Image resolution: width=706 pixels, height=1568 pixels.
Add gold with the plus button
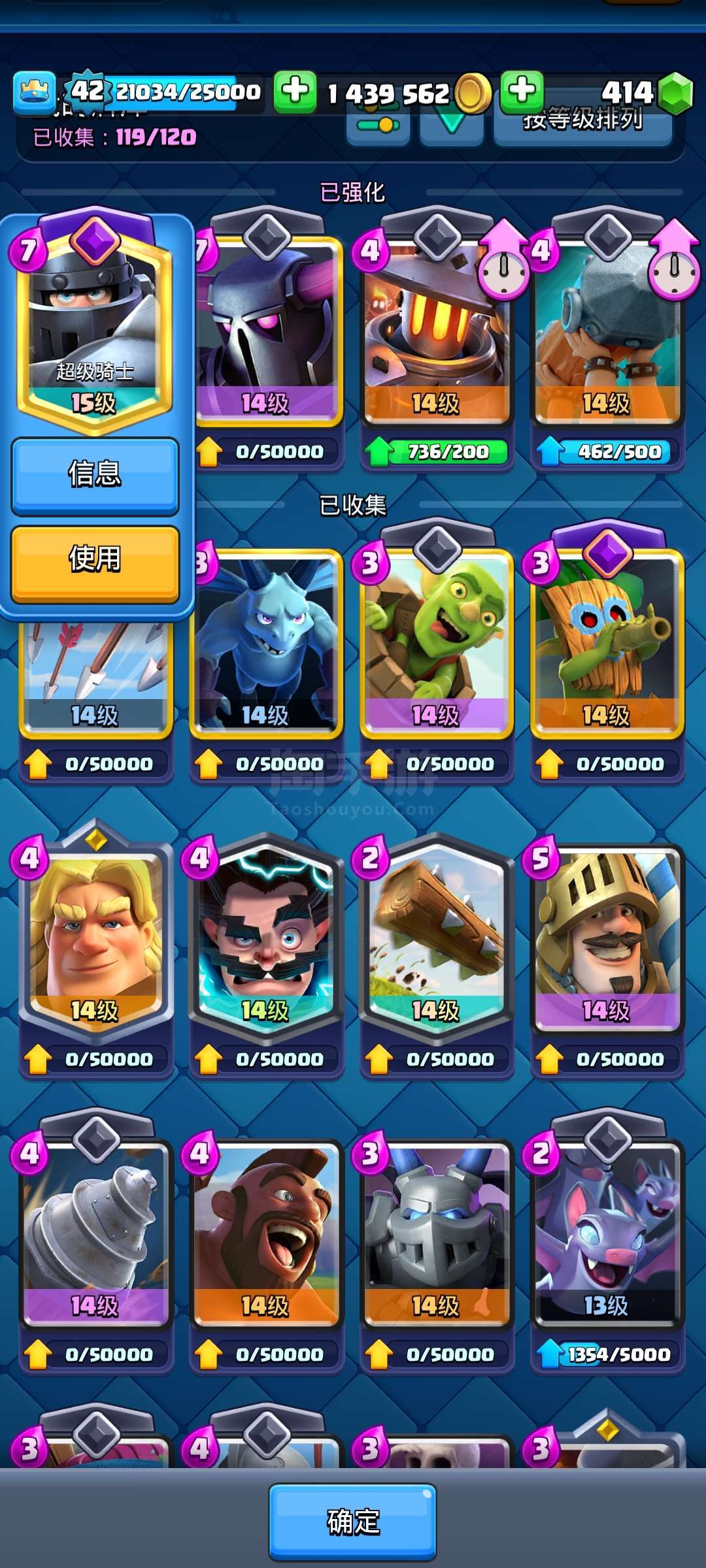click(x=295, y=91)
